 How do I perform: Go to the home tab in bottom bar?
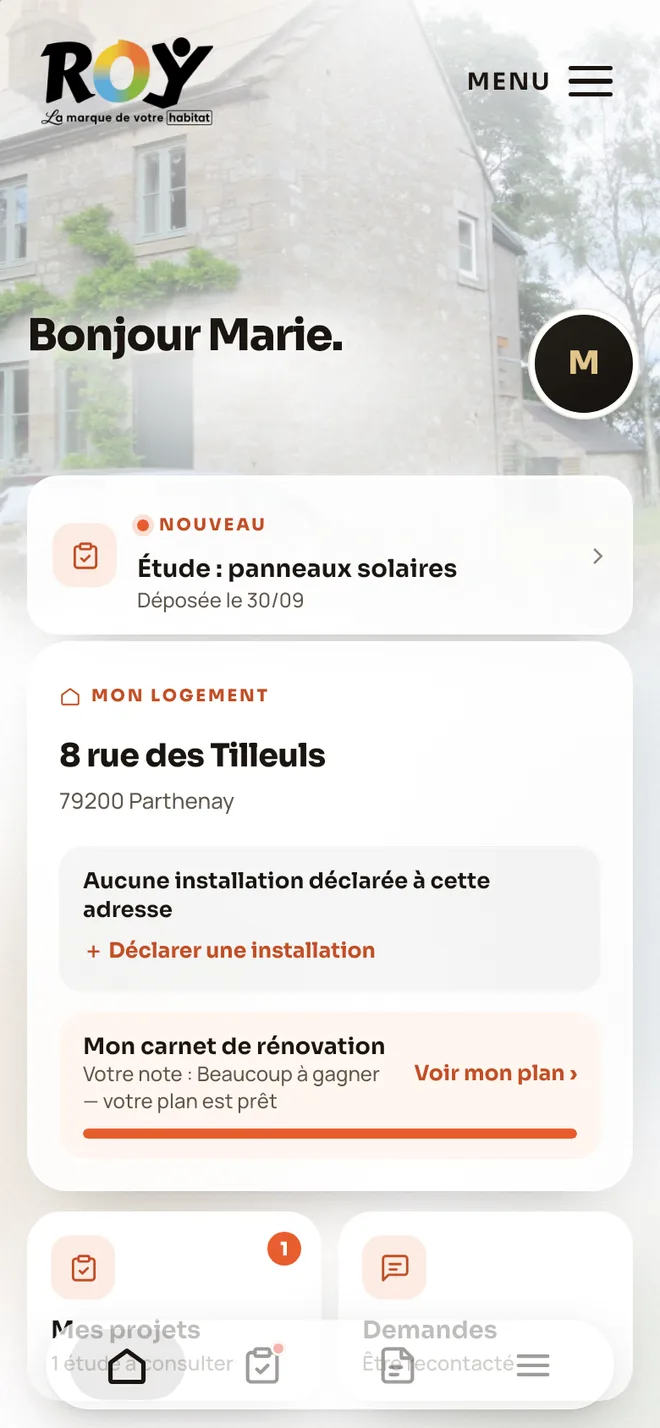tap(127, 1365)
